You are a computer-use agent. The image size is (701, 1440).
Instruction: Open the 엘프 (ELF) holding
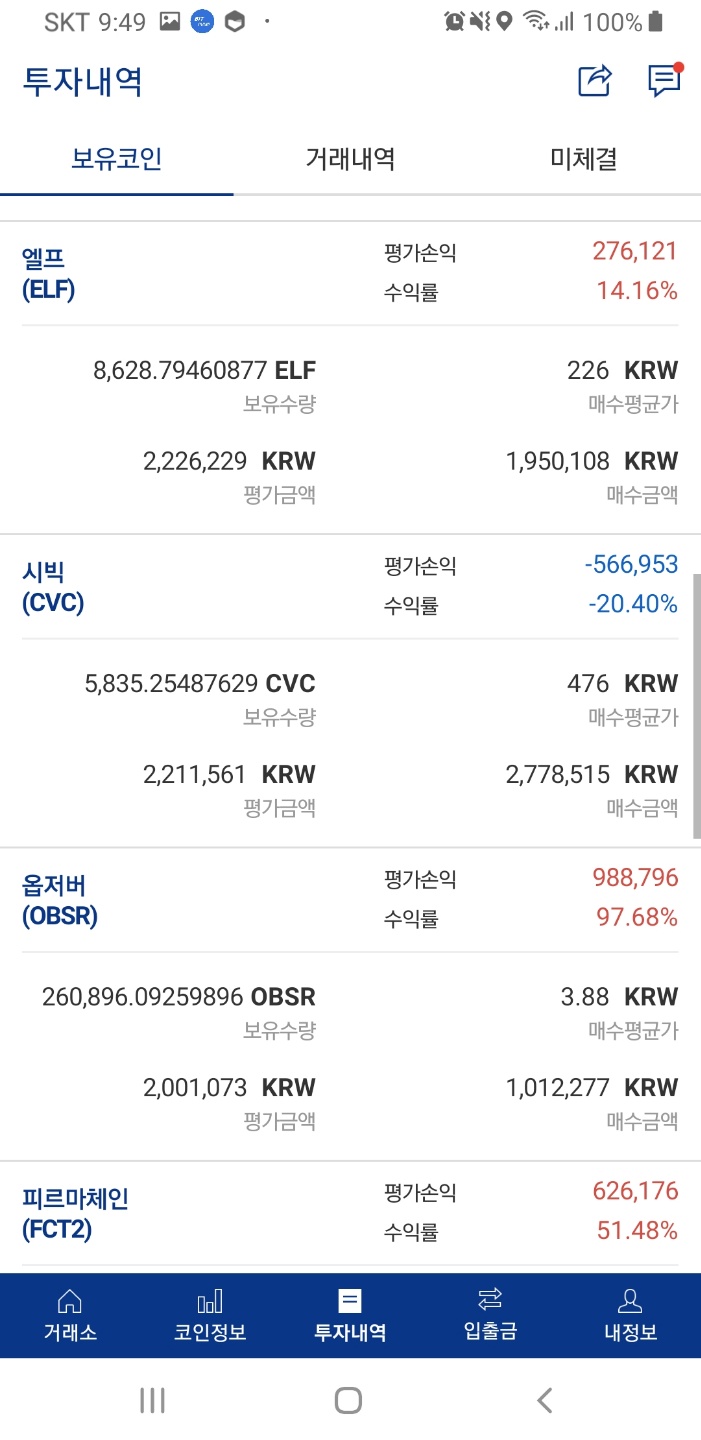pos(49,273)
